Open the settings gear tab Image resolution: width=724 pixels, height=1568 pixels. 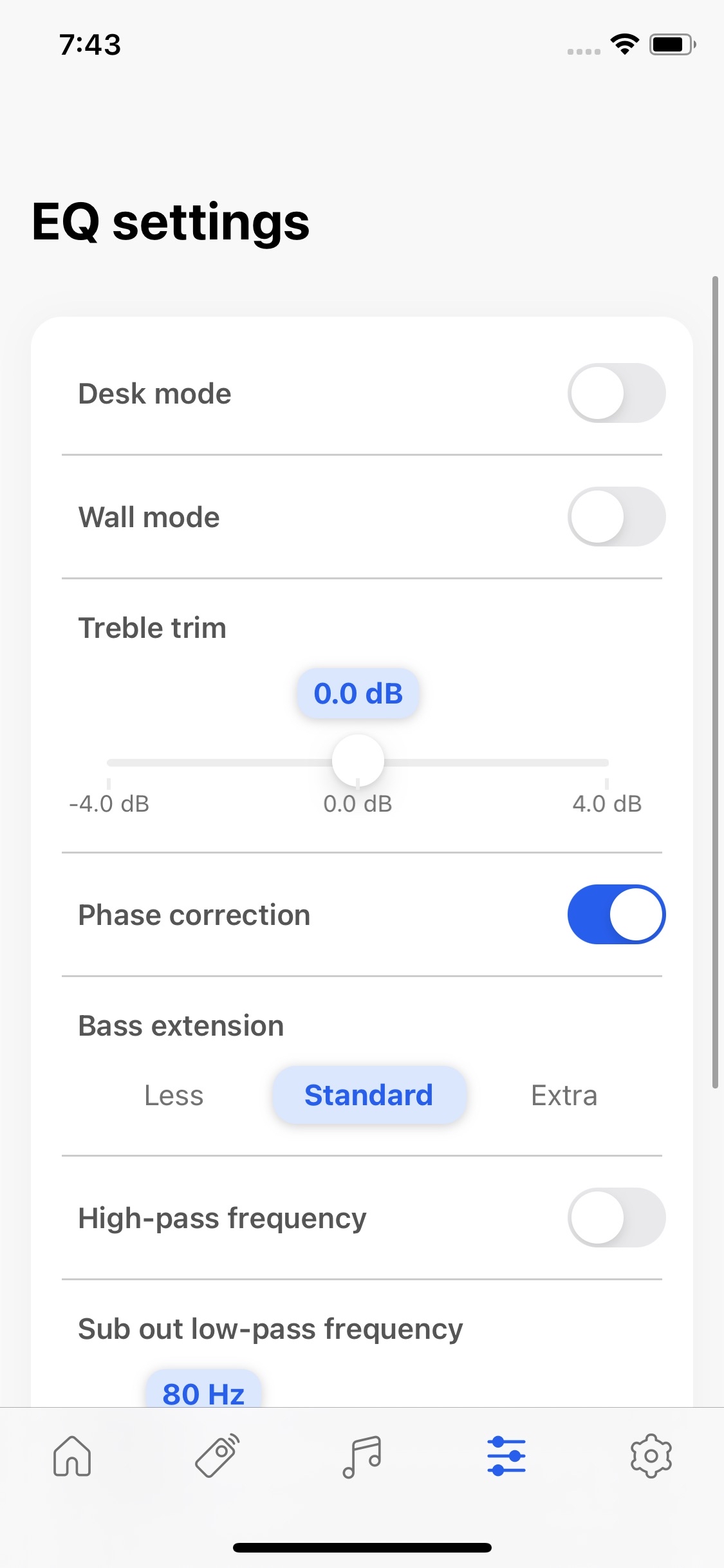(x=651, y=1455)
